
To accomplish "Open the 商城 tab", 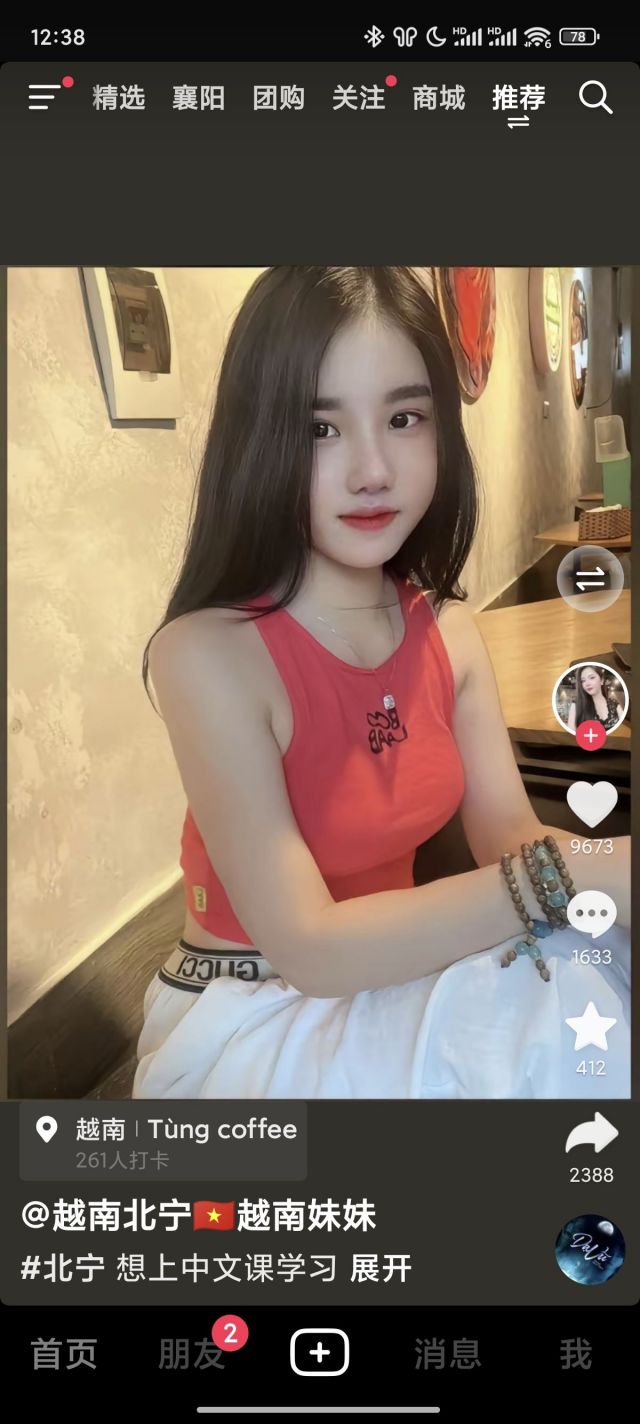I will (x=438, y=98).
